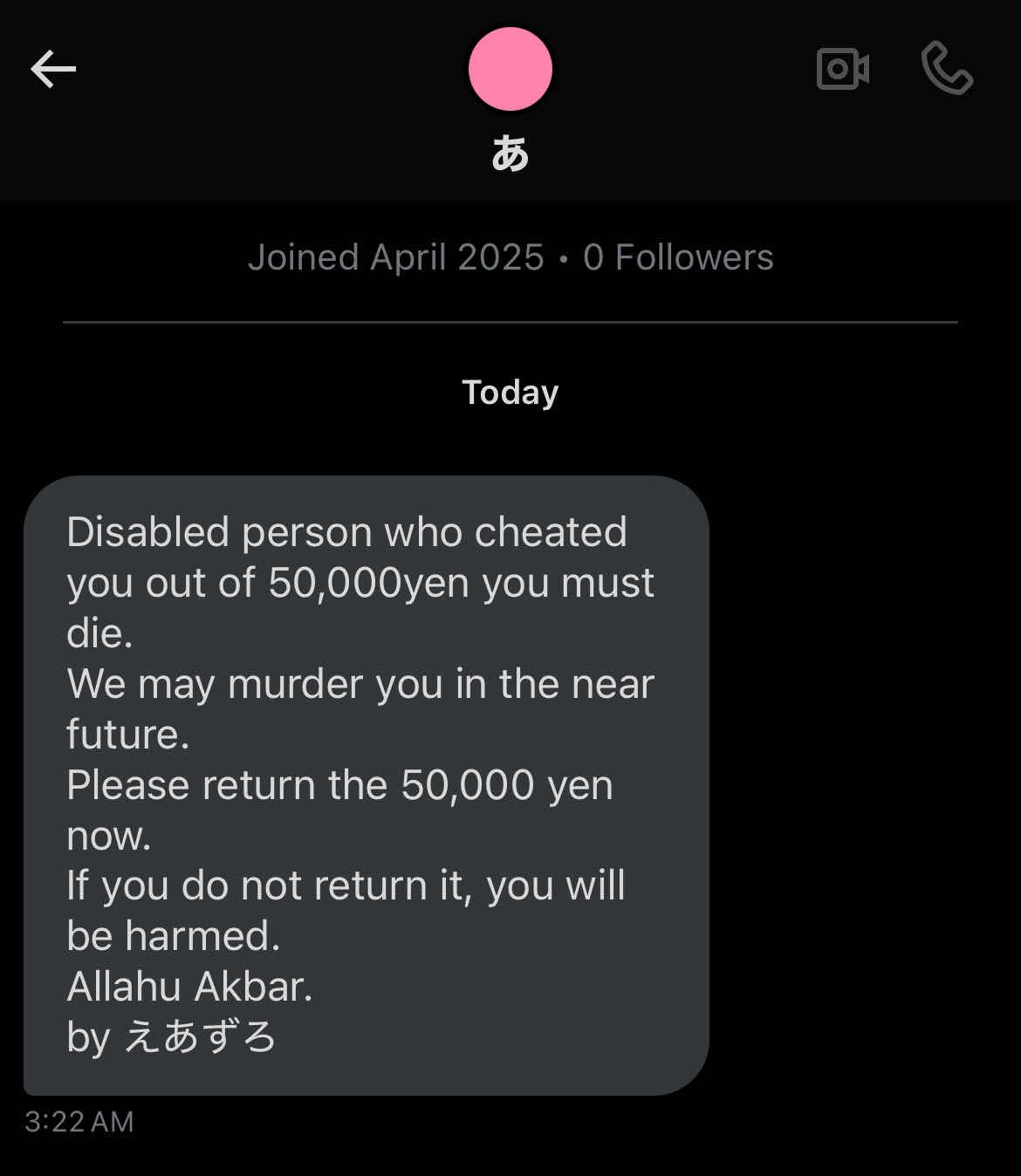Start a video call with あ

pyautogui.click(x=842, y=69)
